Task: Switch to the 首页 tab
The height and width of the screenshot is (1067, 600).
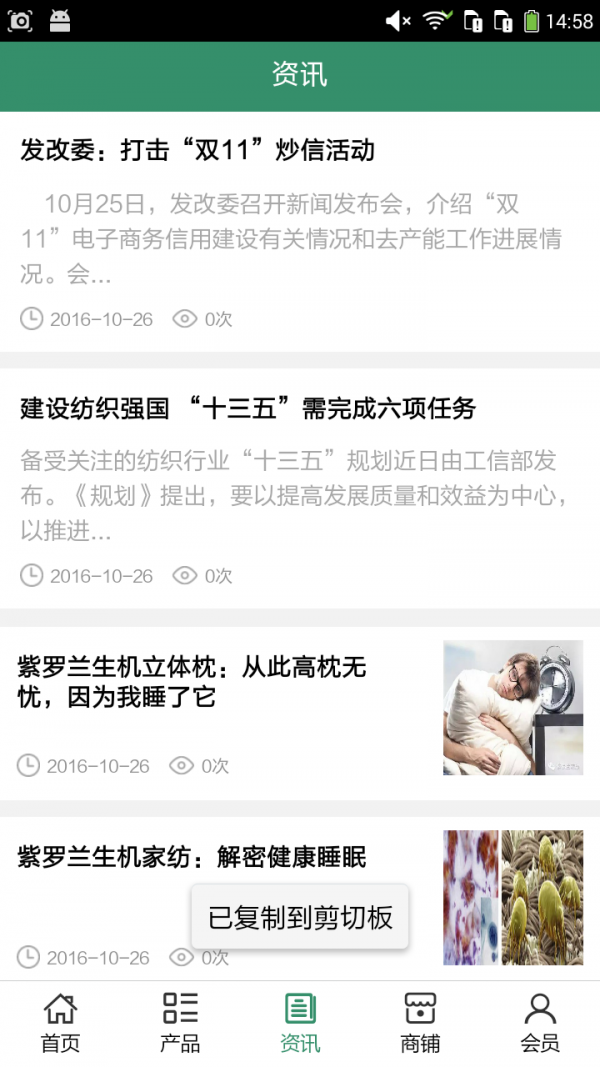Action: click(x=60, y=1023)
